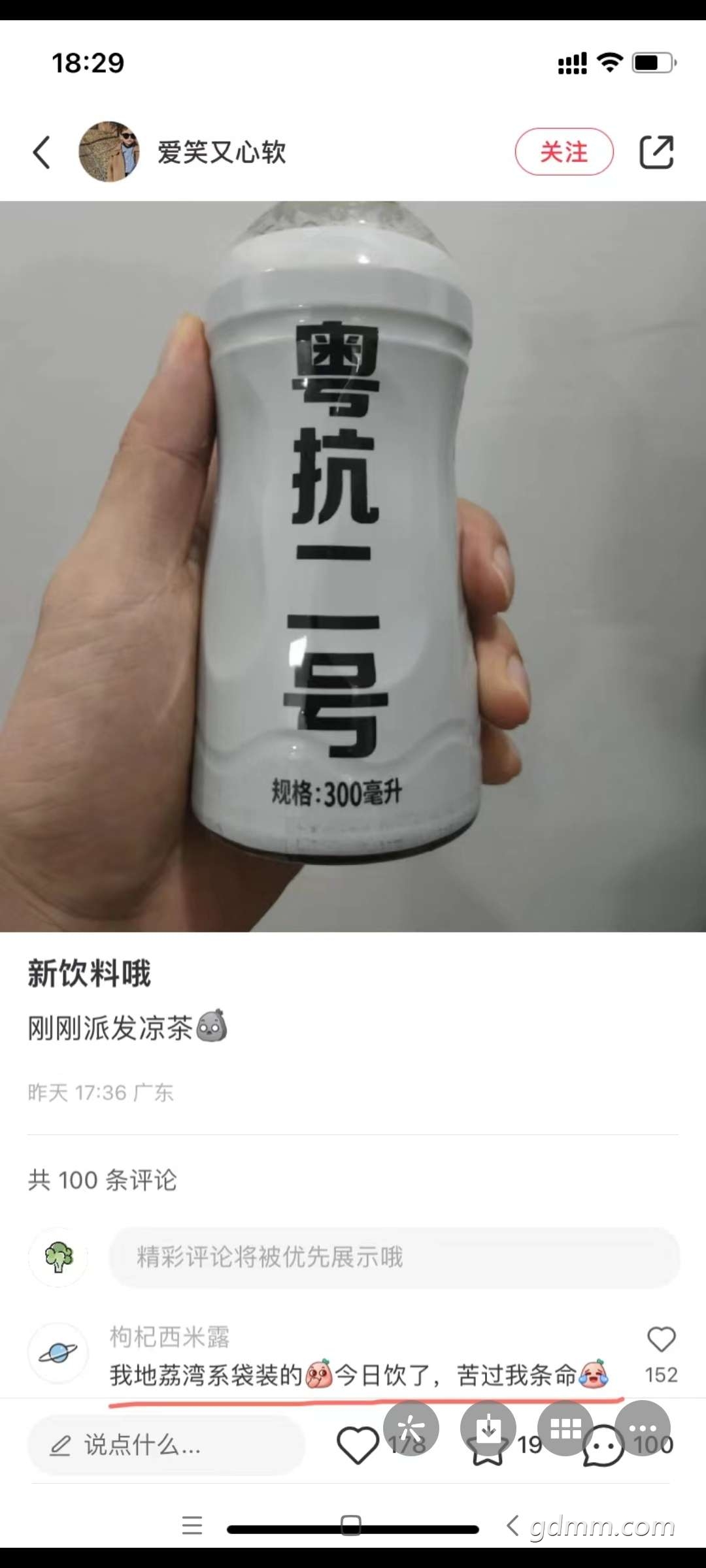Go to the system home screen
This screenshot has height=1568, width=706.
pos(351,1526)
